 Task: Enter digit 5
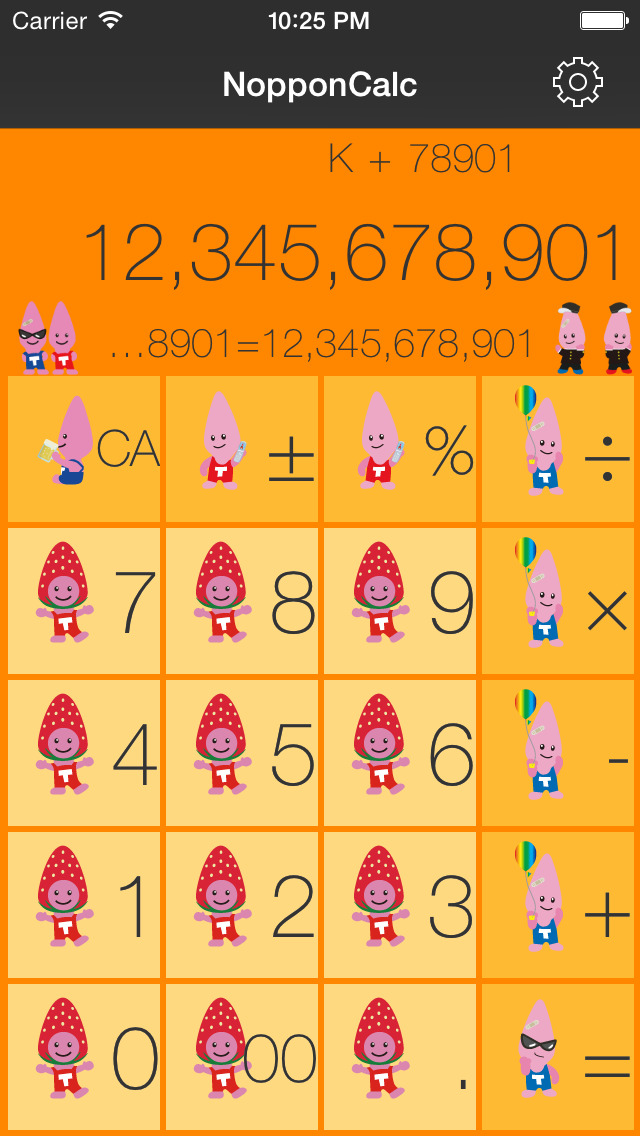(242, 753)
